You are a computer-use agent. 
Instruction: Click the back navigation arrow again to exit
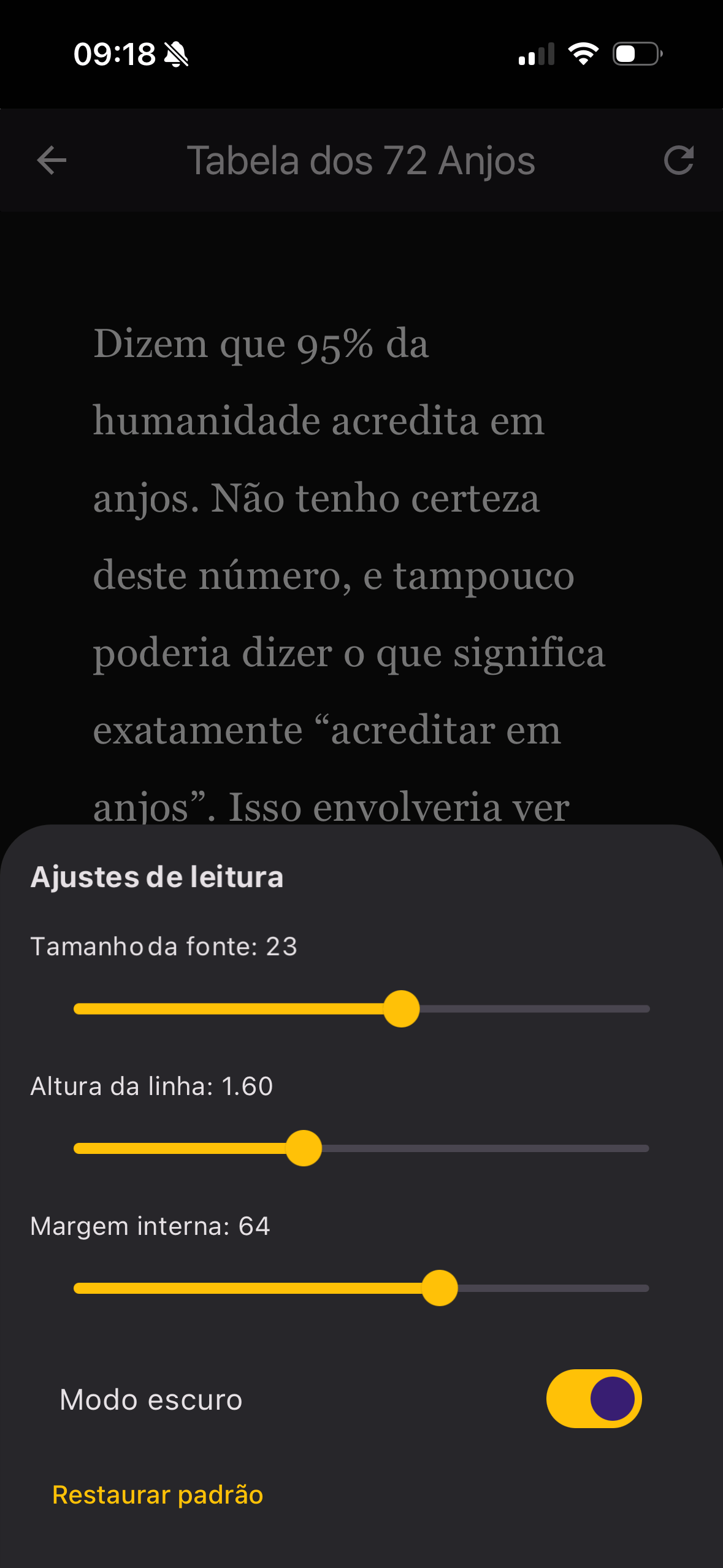click(50, 161)
